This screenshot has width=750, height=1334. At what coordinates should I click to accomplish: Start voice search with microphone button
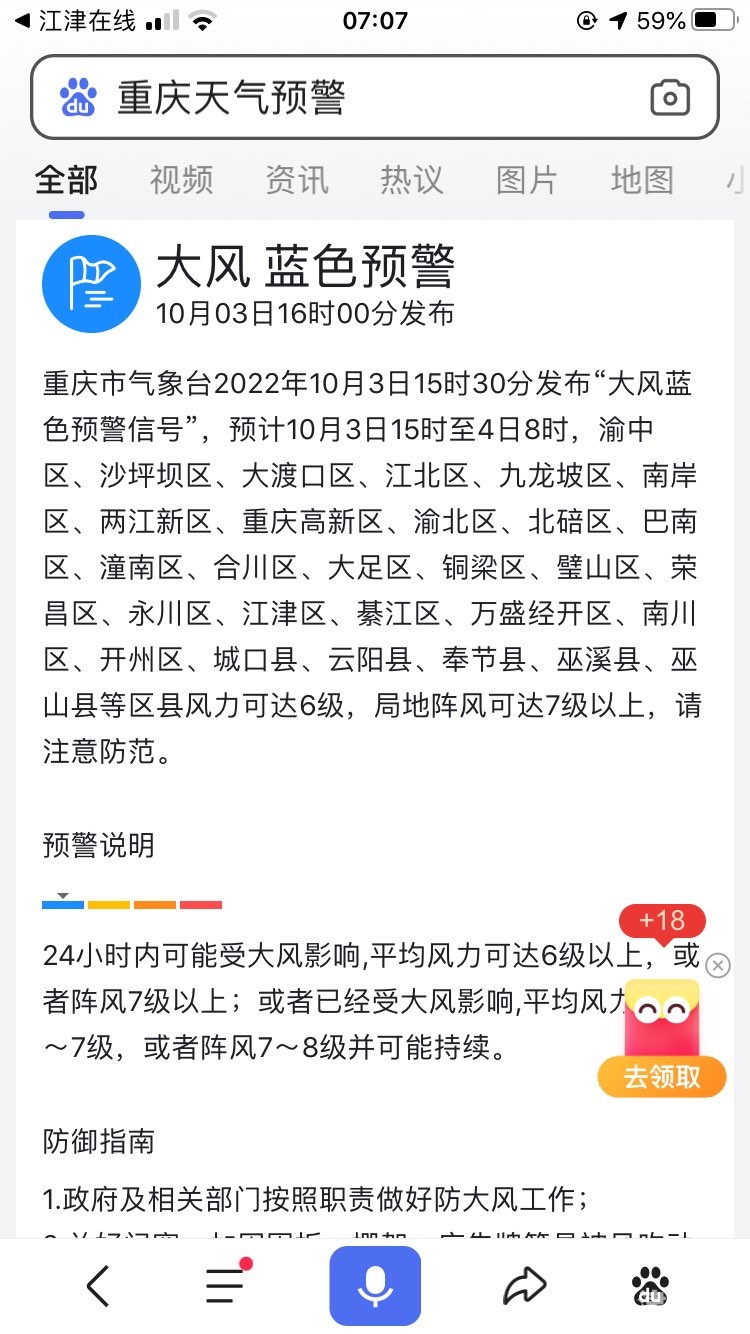tap(375, 1286)
